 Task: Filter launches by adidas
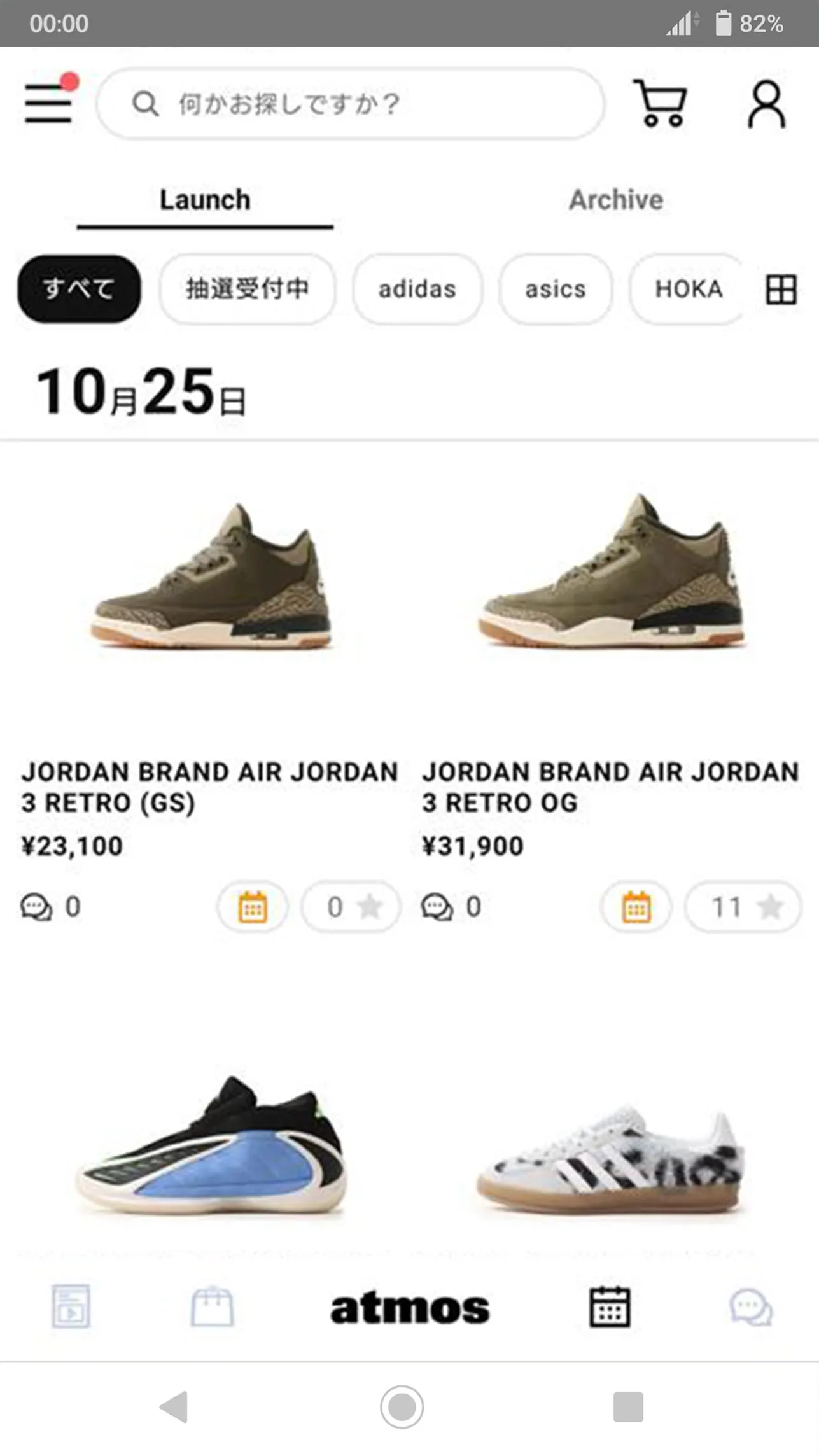(417, 289)
